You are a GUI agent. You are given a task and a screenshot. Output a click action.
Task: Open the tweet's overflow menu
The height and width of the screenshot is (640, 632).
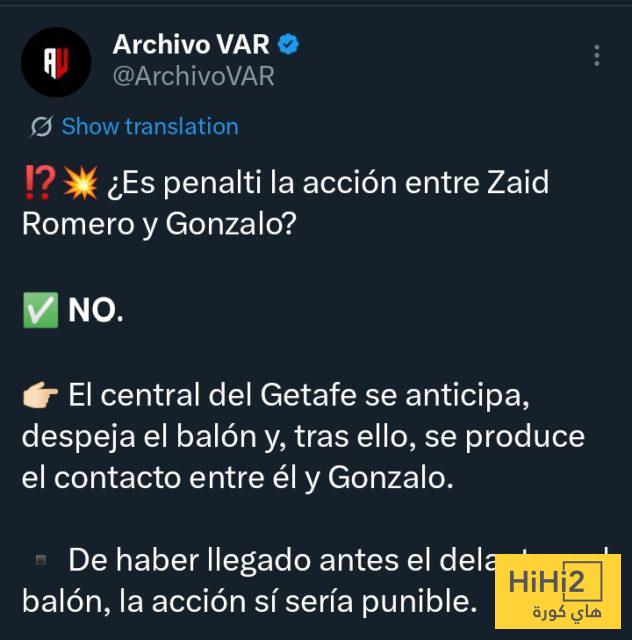(x=597, y=55)
